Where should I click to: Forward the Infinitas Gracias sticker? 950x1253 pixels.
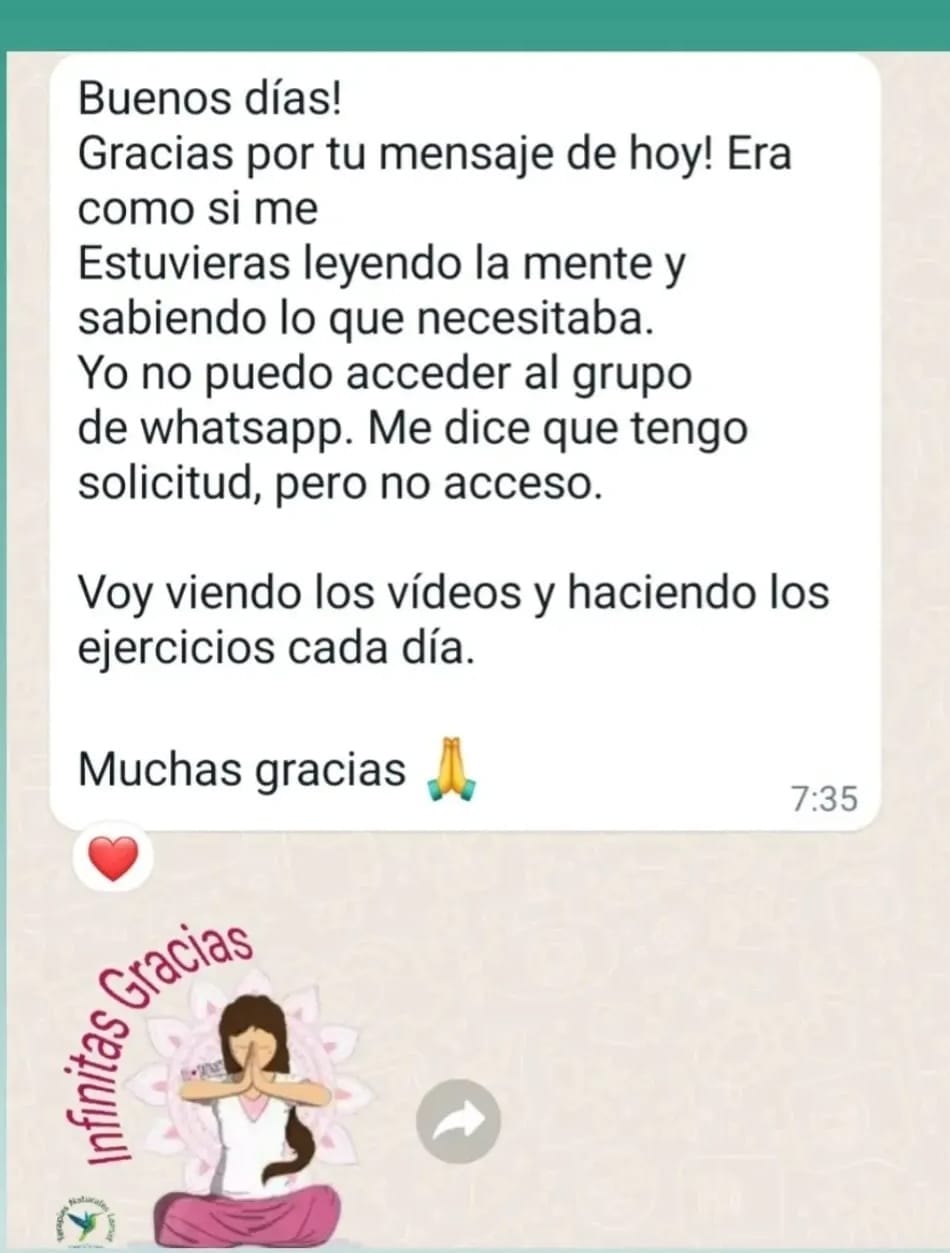(458, 1123)
